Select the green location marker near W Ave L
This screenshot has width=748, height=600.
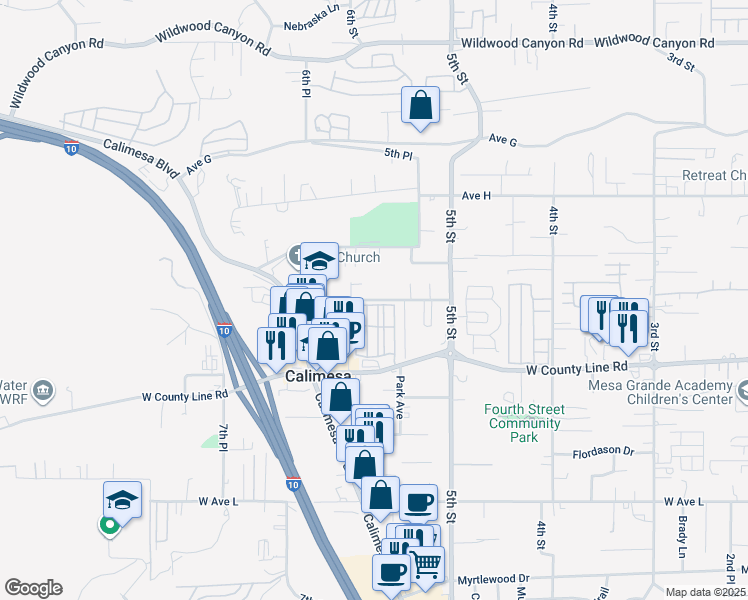[110, 527]
